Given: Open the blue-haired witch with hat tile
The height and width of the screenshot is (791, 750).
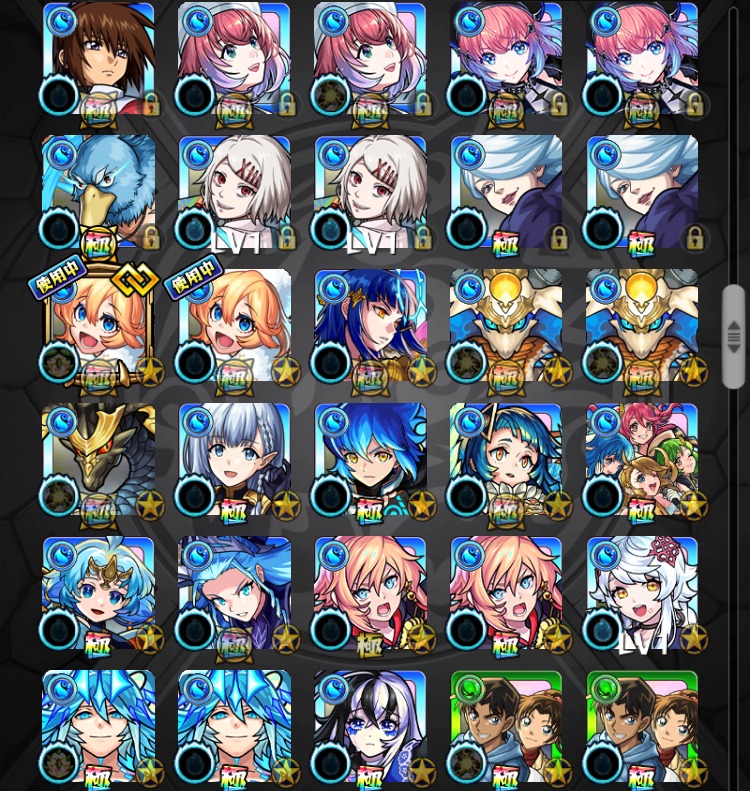Looking at the screenshot, I should (x=235, y=595).
